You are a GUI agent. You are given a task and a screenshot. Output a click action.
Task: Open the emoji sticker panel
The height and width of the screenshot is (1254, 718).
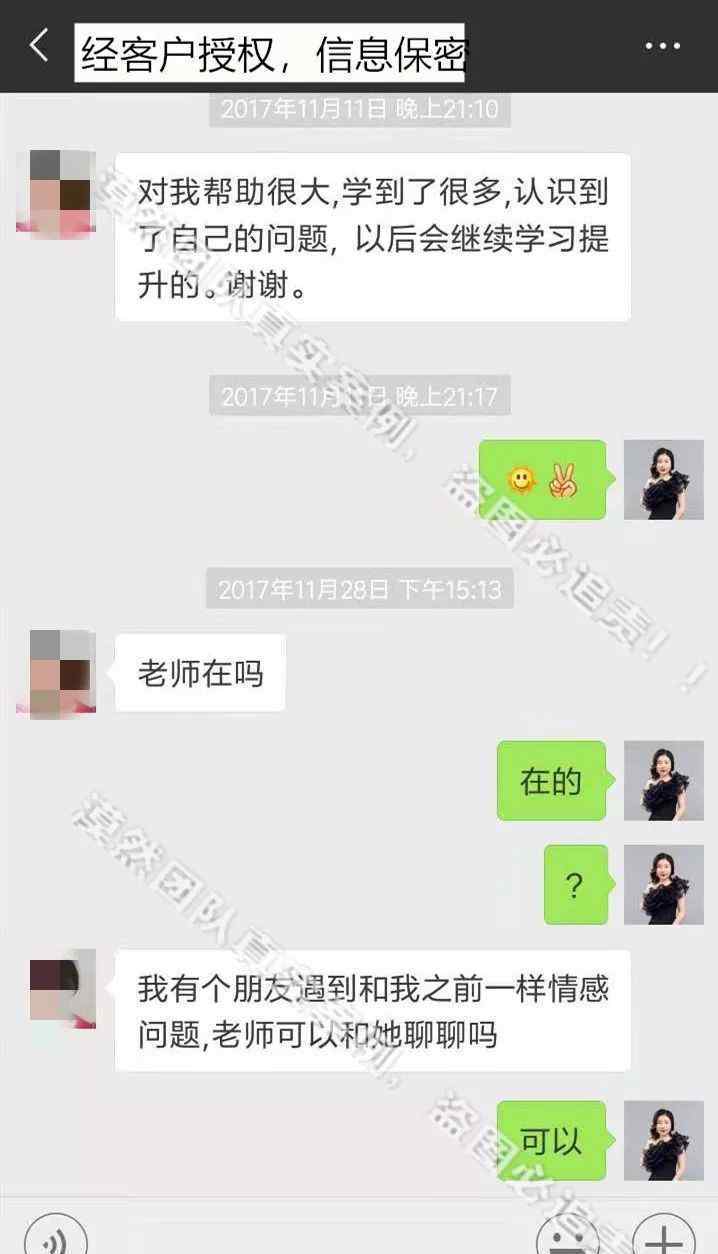pos(567,1235)
